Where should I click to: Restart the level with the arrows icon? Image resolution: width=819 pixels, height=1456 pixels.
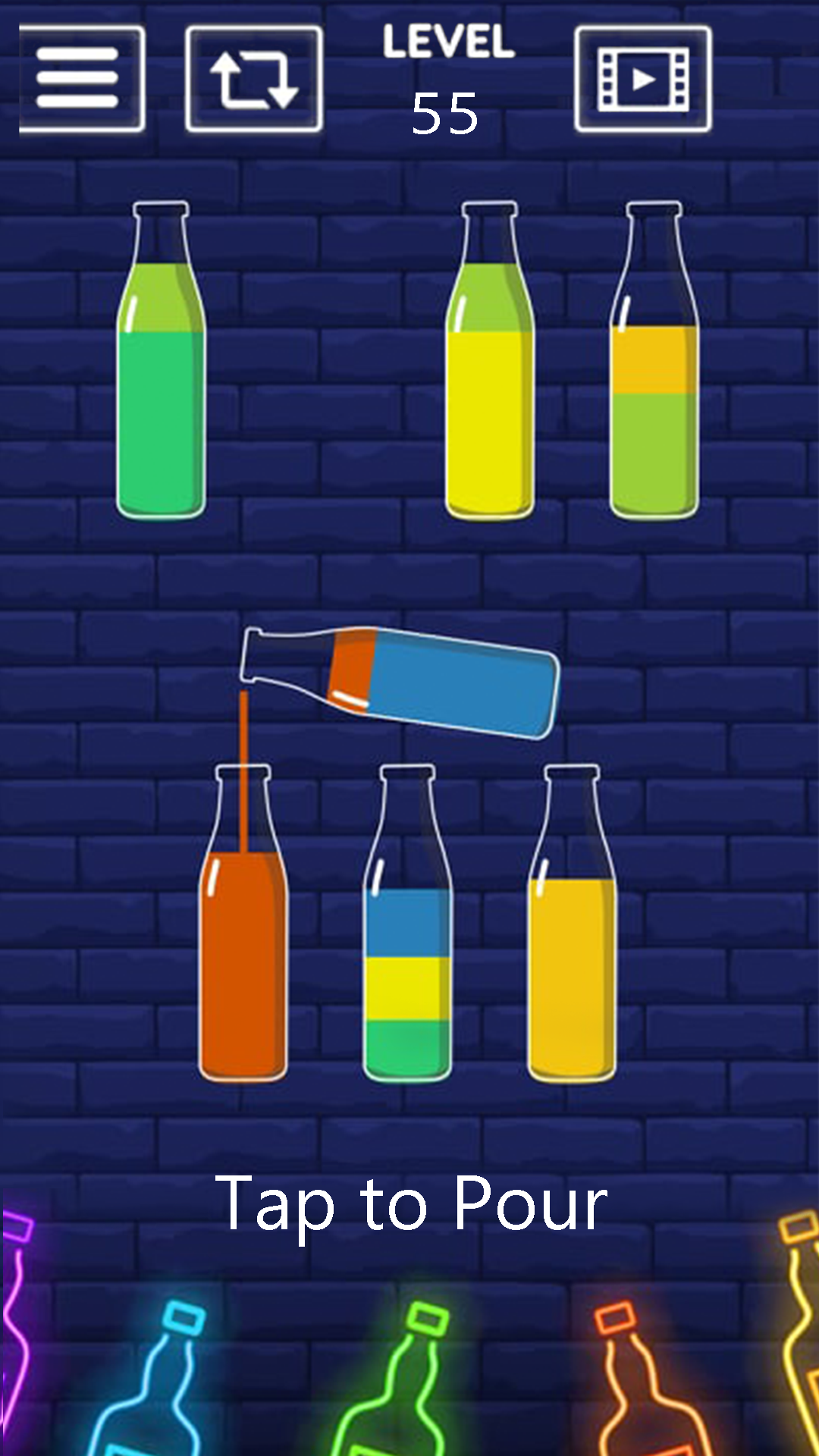point(254,79)
